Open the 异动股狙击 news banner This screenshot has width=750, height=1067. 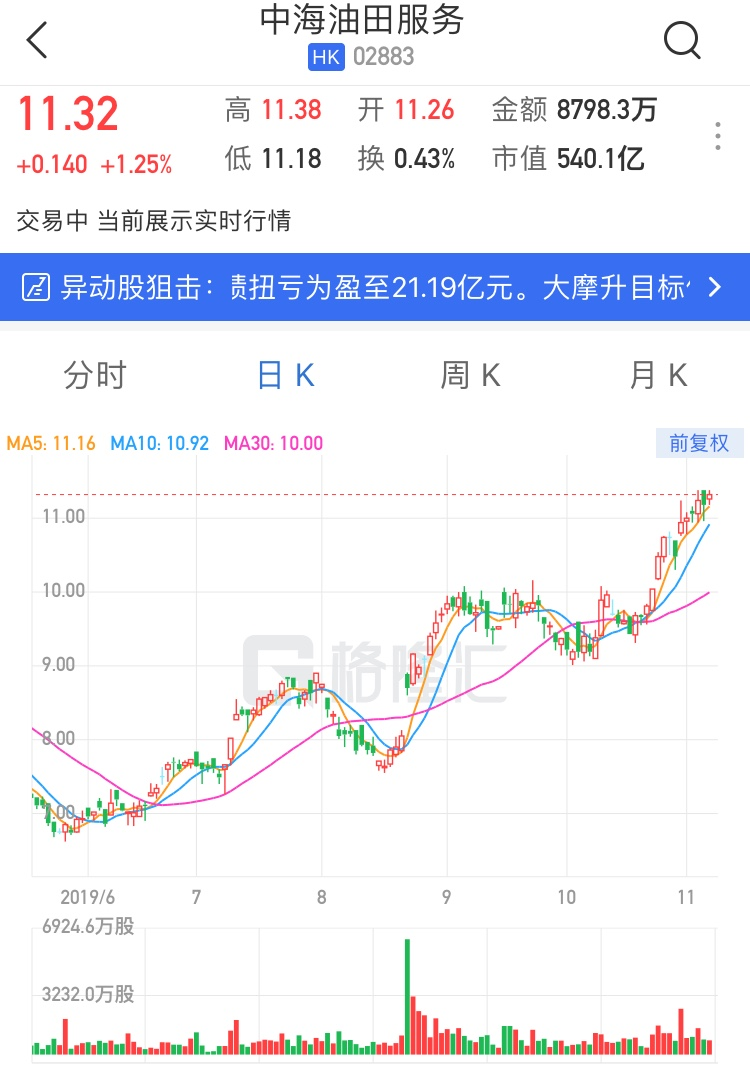(375, 288)
